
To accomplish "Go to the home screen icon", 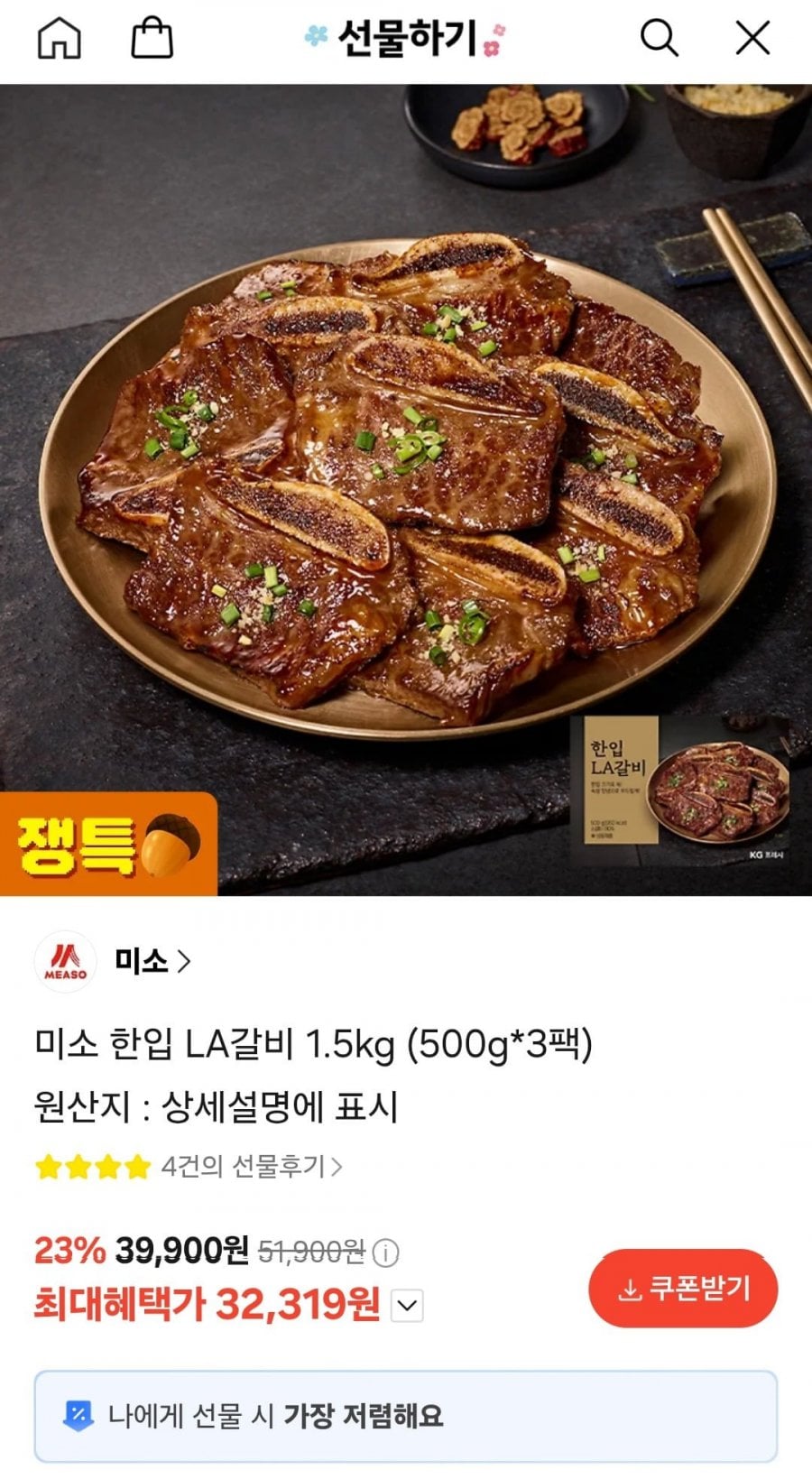I will (59, 39).
